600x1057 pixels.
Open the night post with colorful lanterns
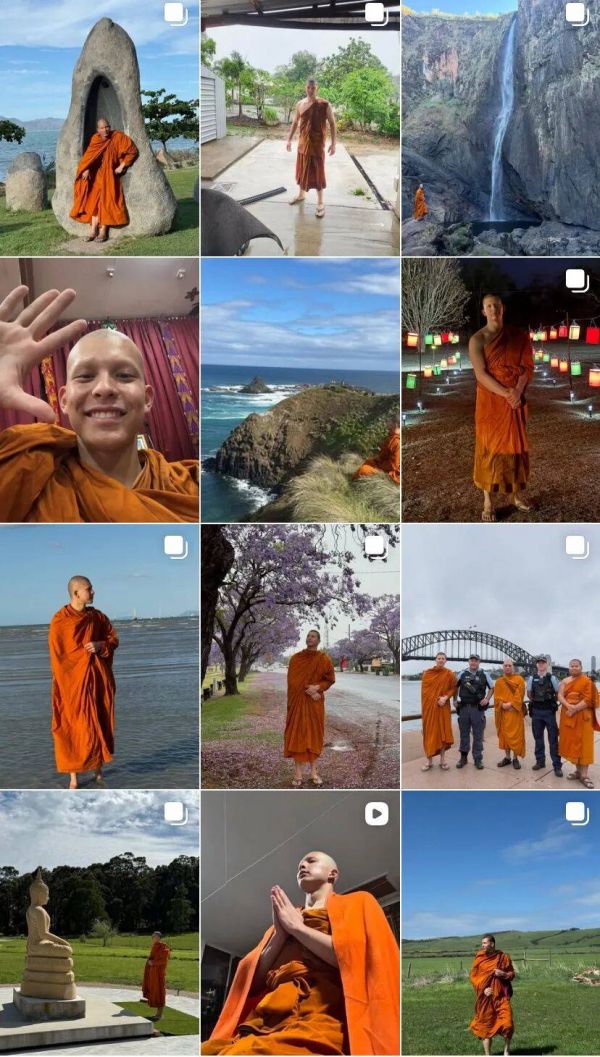[500, 390]
